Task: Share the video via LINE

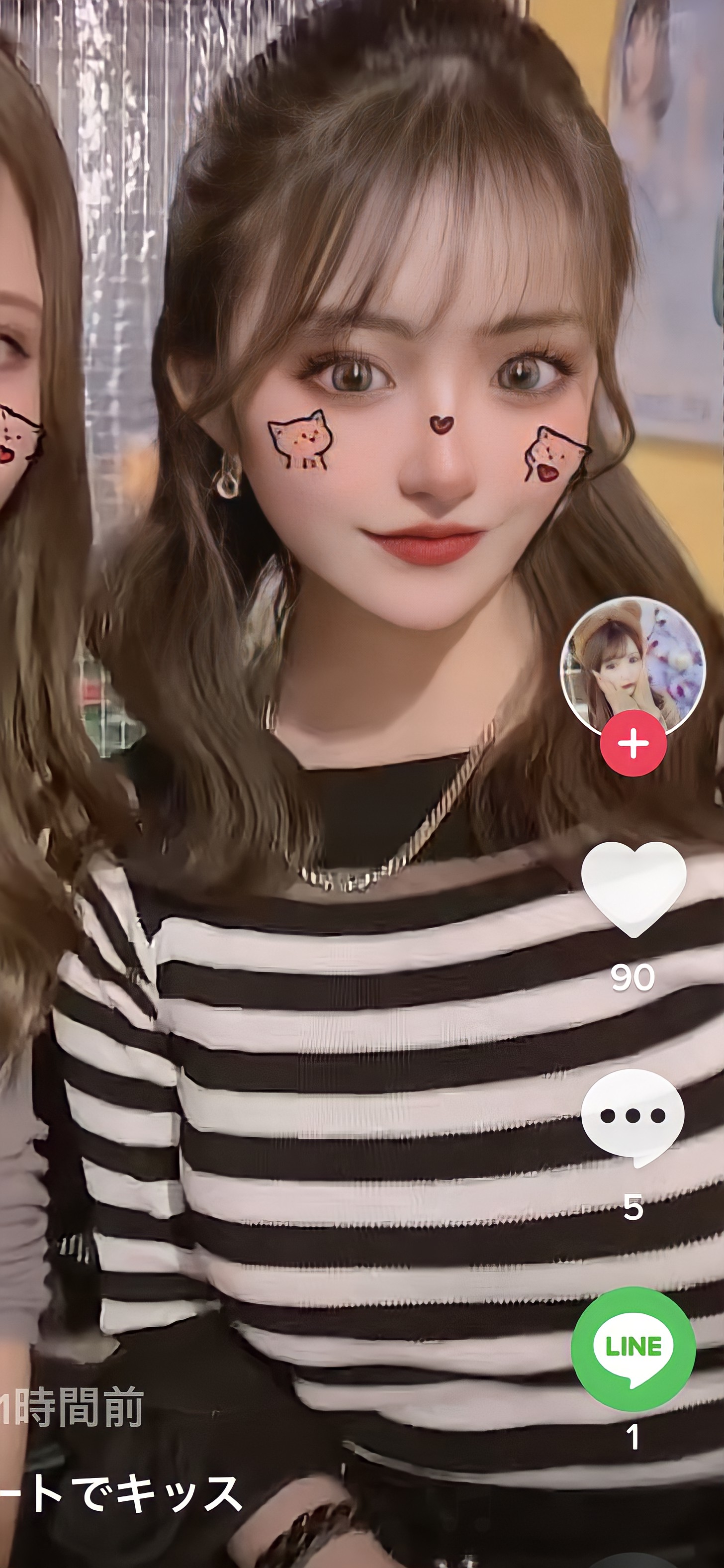Action: pos(633,1346)
